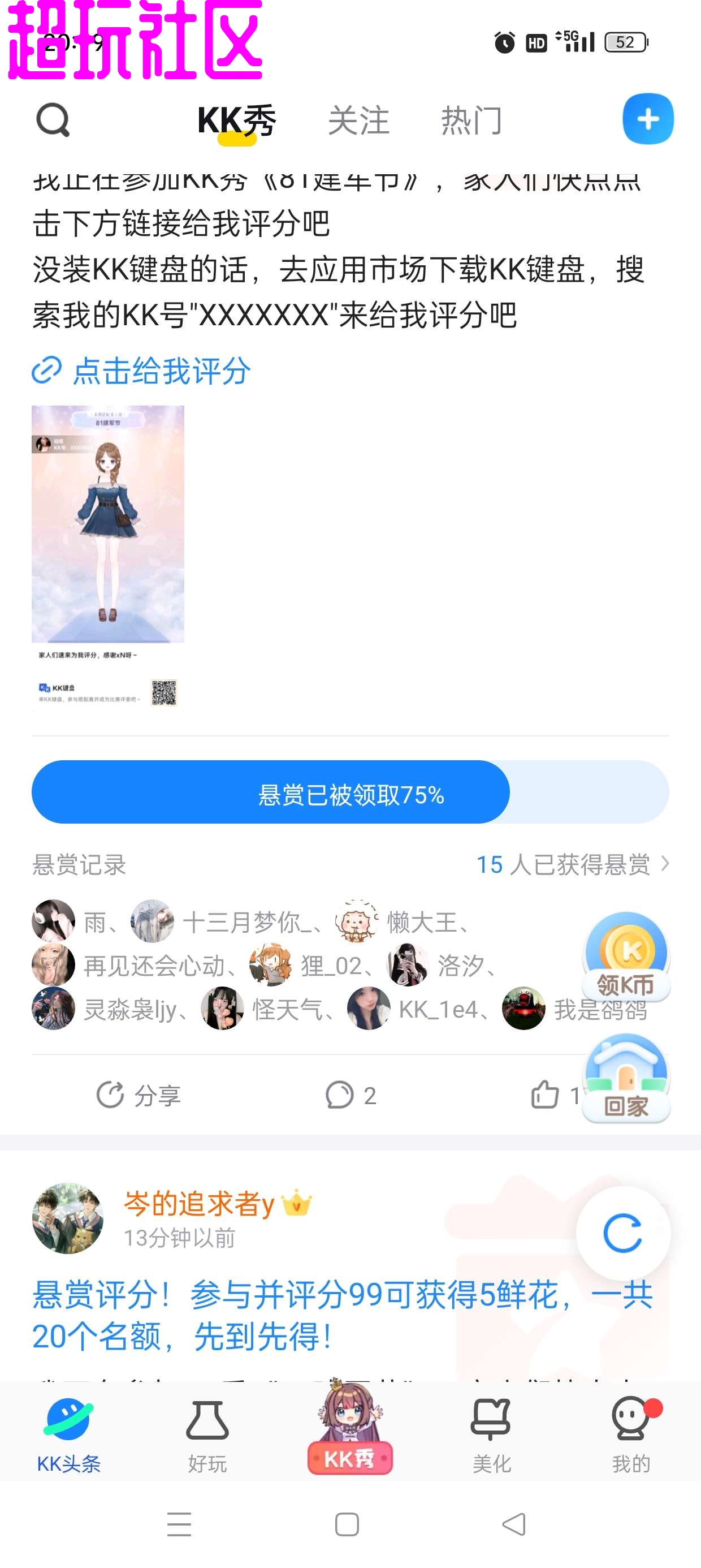701x1568 pixels.
Task: Switch to the 美化 tab
Action: pyautogui.click(x=491, y=1435)
